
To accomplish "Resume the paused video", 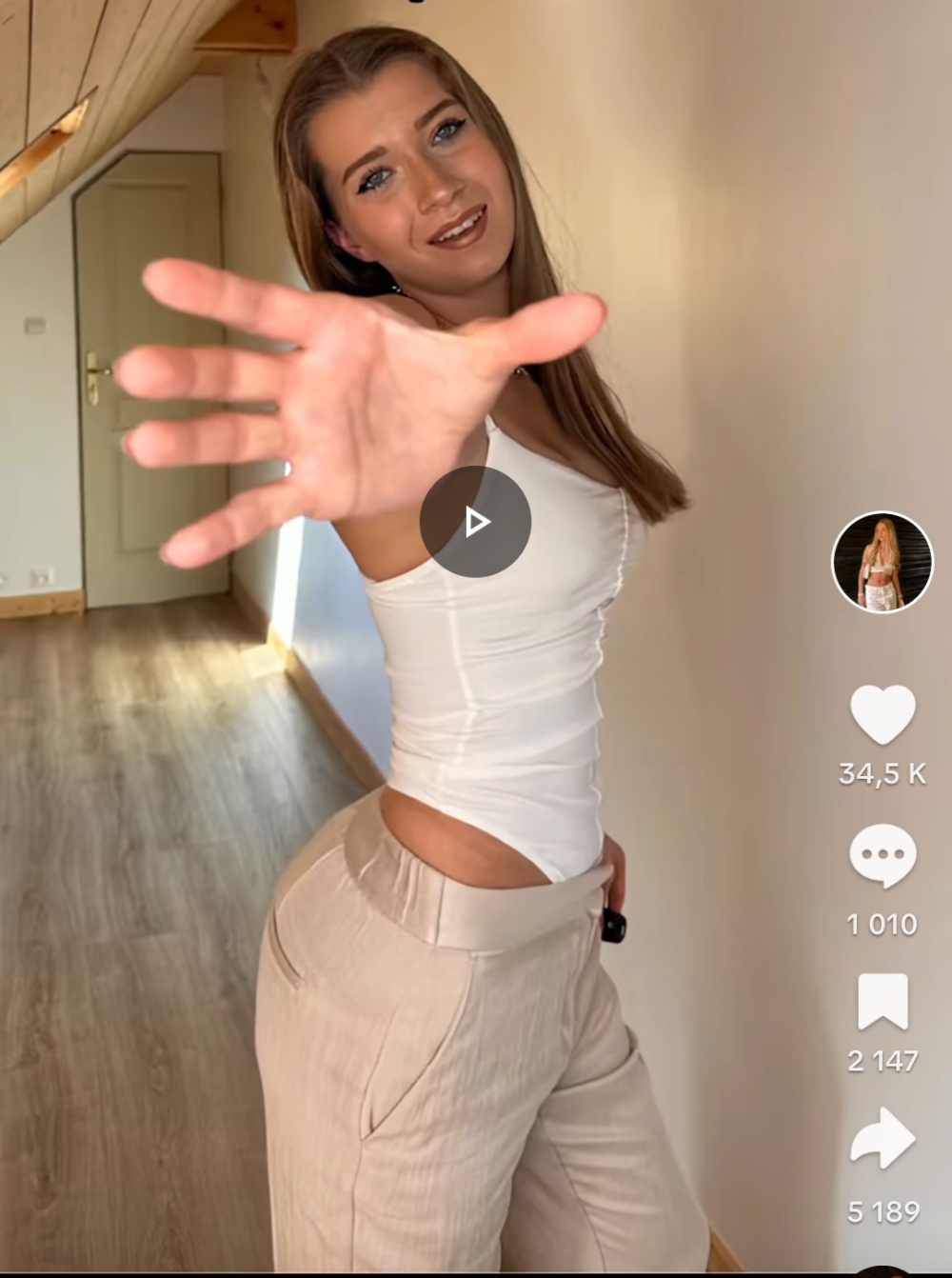I will click(x=475, y=521).
